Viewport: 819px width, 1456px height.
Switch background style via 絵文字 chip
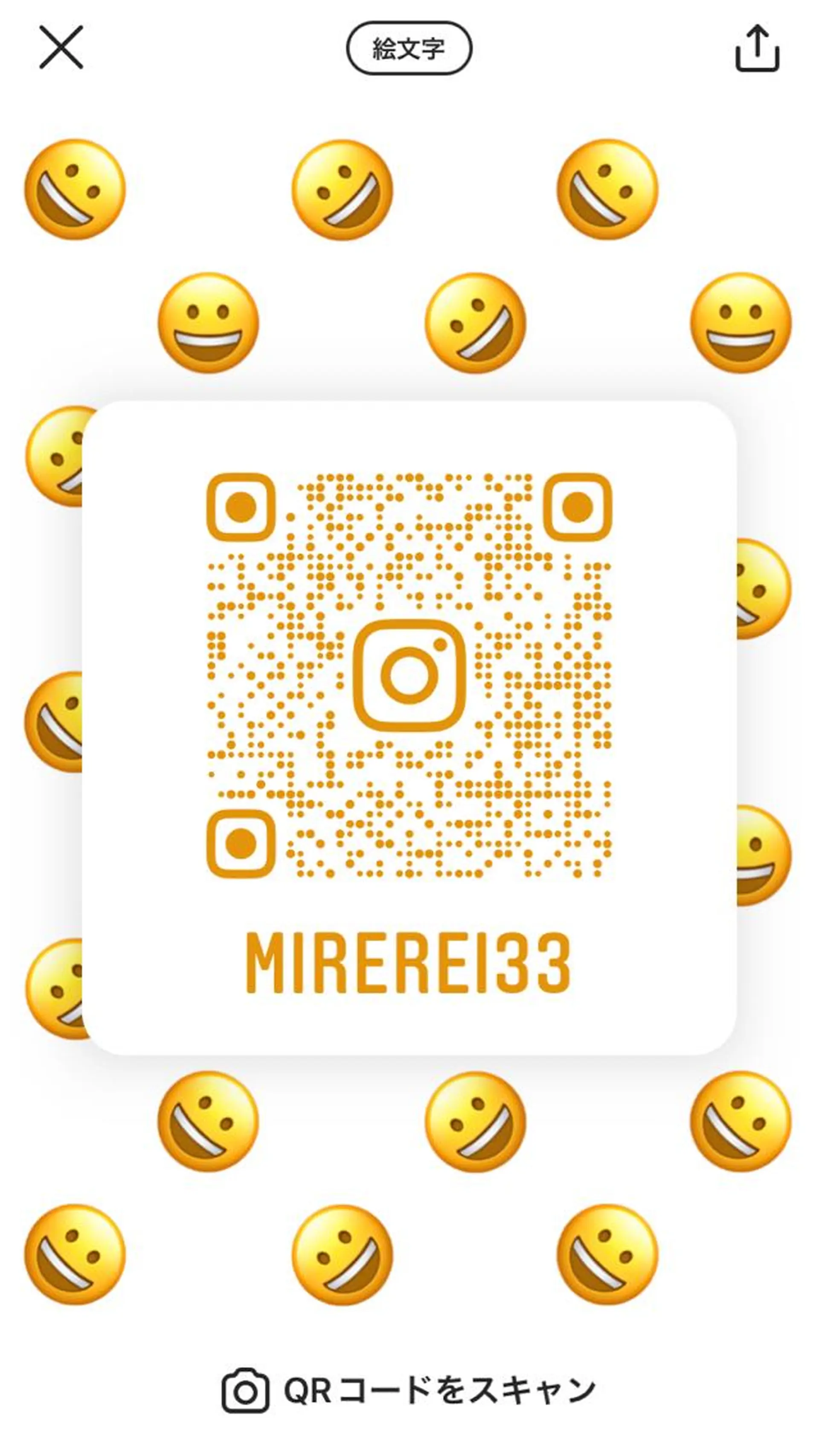409,49
